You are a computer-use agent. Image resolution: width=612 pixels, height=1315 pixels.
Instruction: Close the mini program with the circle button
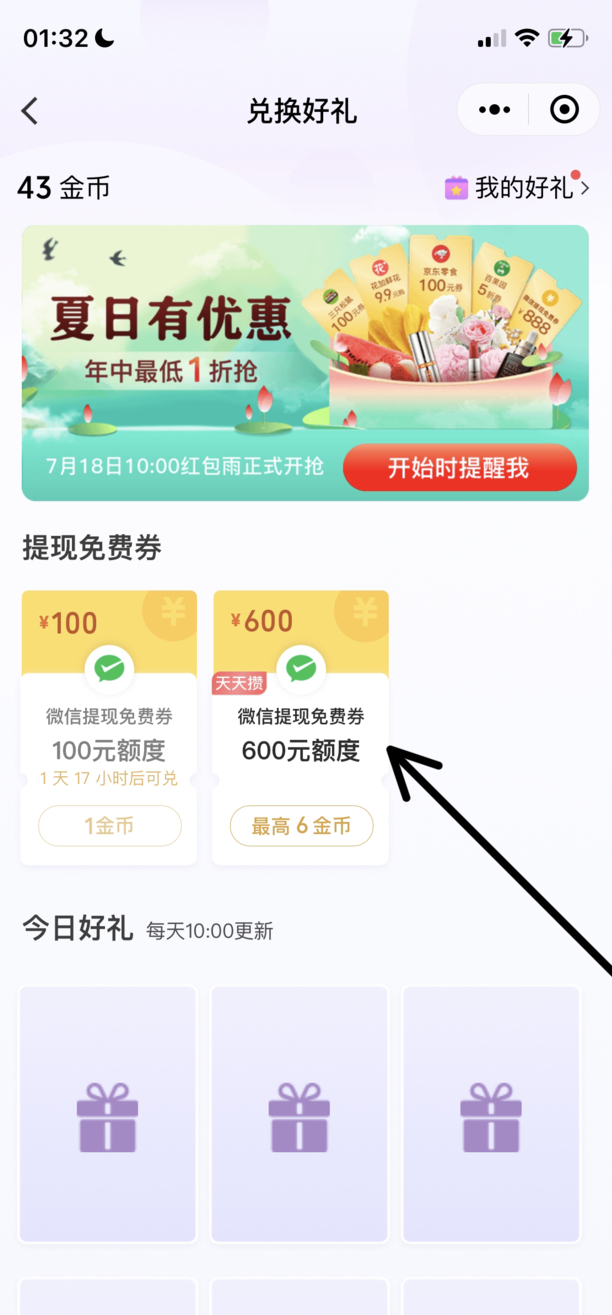click(564, 110)
